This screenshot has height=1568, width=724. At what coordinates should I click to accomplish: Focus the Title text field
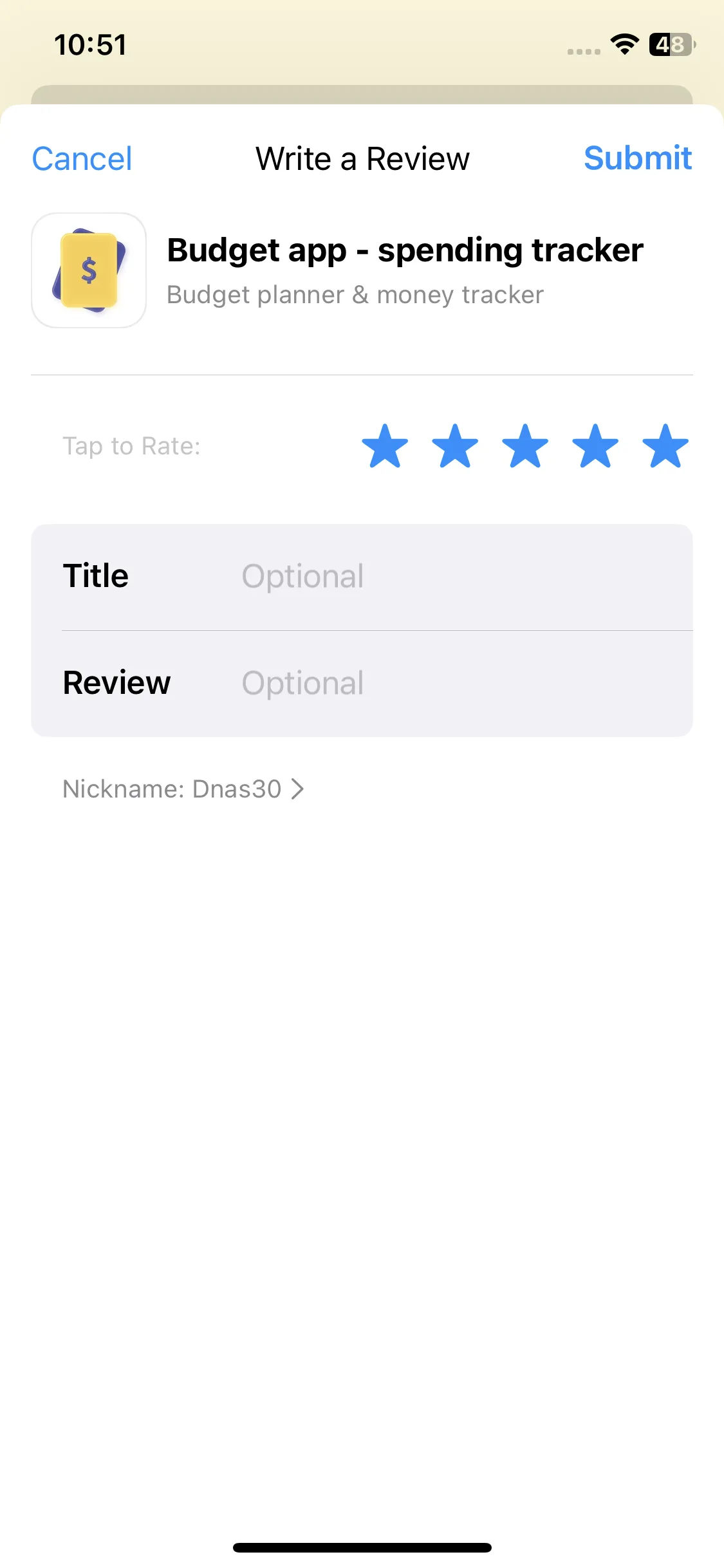pos(450,576)
